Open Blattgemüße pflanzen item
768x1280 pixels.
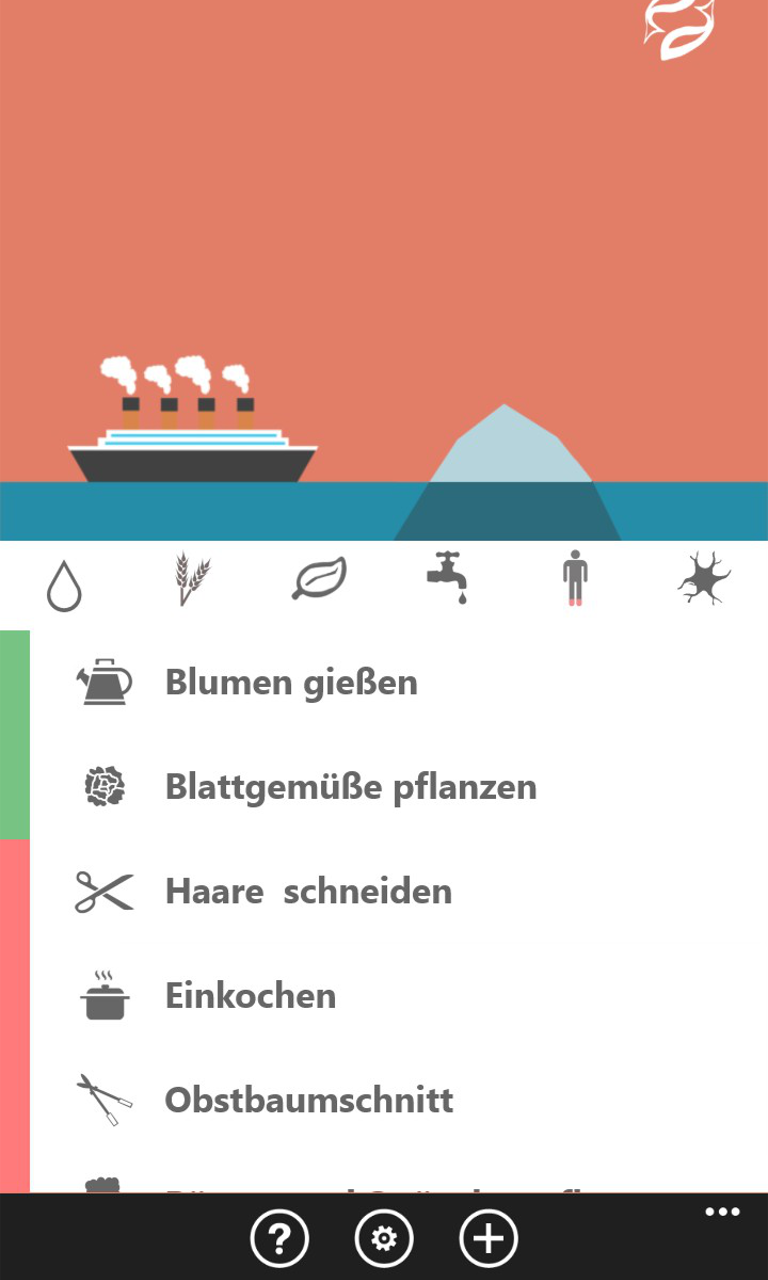[399, 787]
